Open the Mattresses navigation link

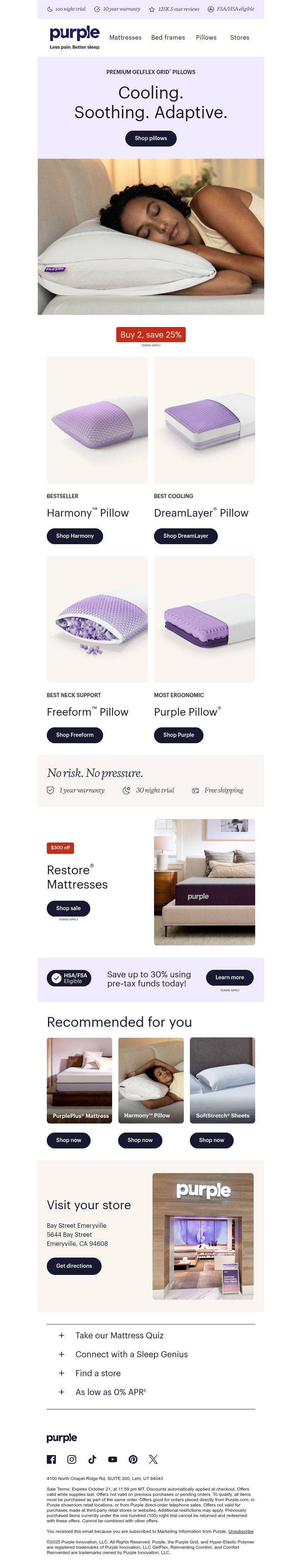125,38
